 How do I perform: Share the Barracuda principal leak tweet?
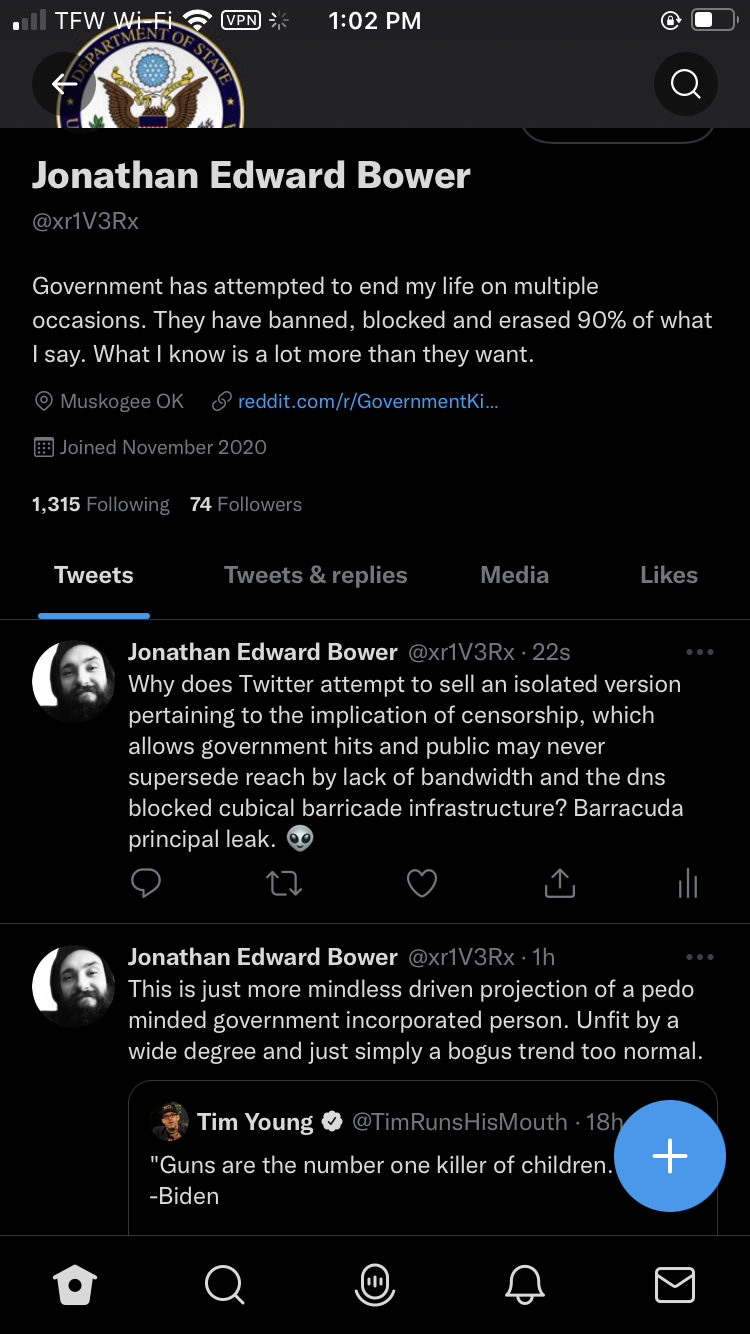(x=559, y=883)
